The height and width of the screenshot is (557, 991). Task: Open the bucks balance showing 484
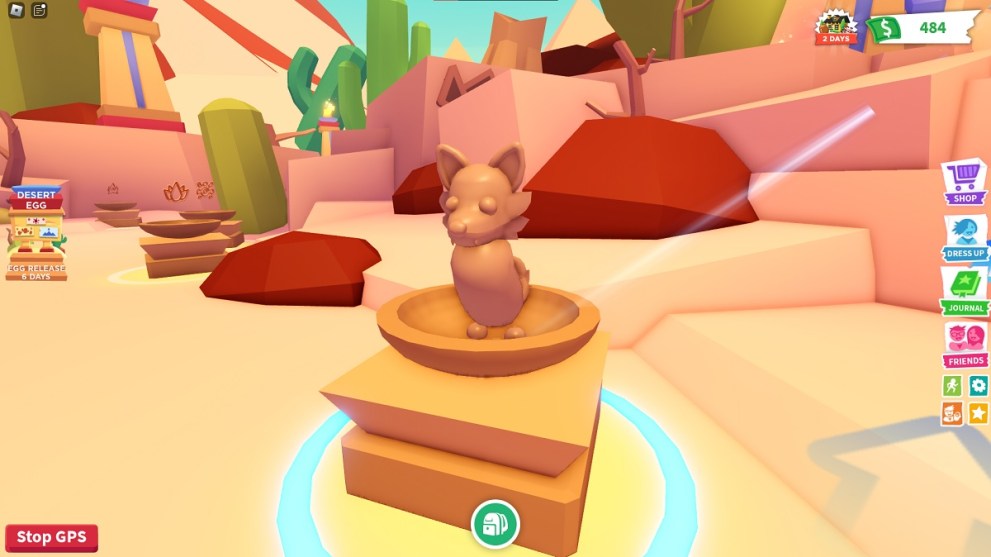[920, 28]
